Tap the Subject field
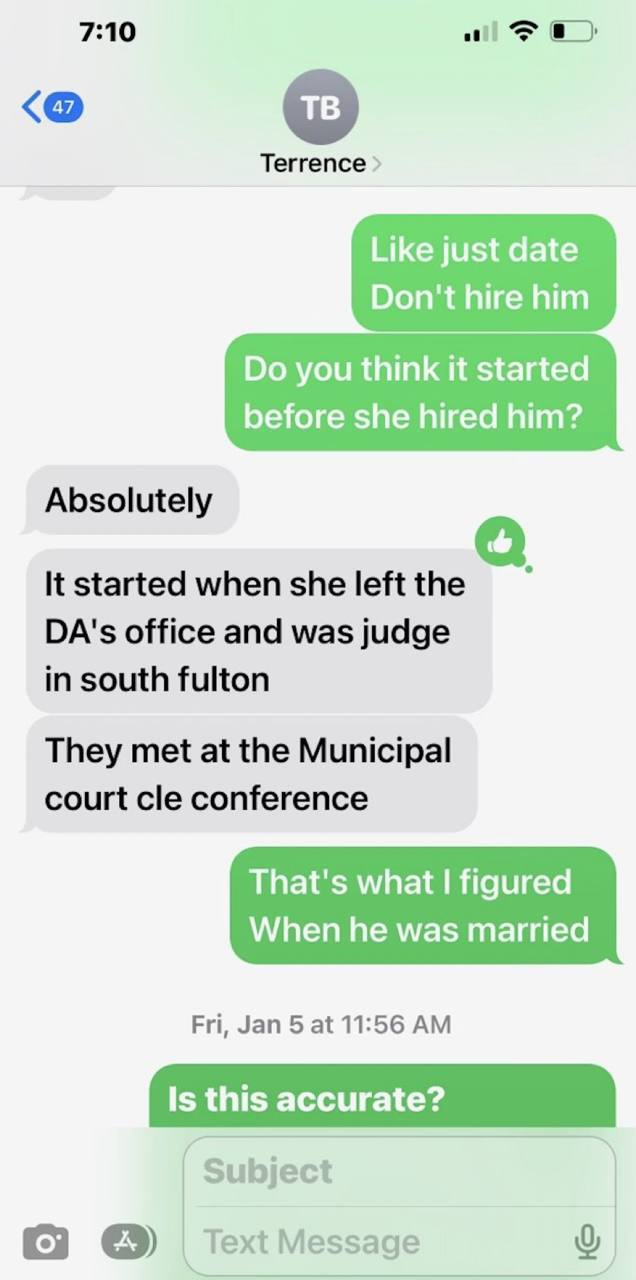The height and width of the screenshot is (1280, 636). pos(400,1171)
